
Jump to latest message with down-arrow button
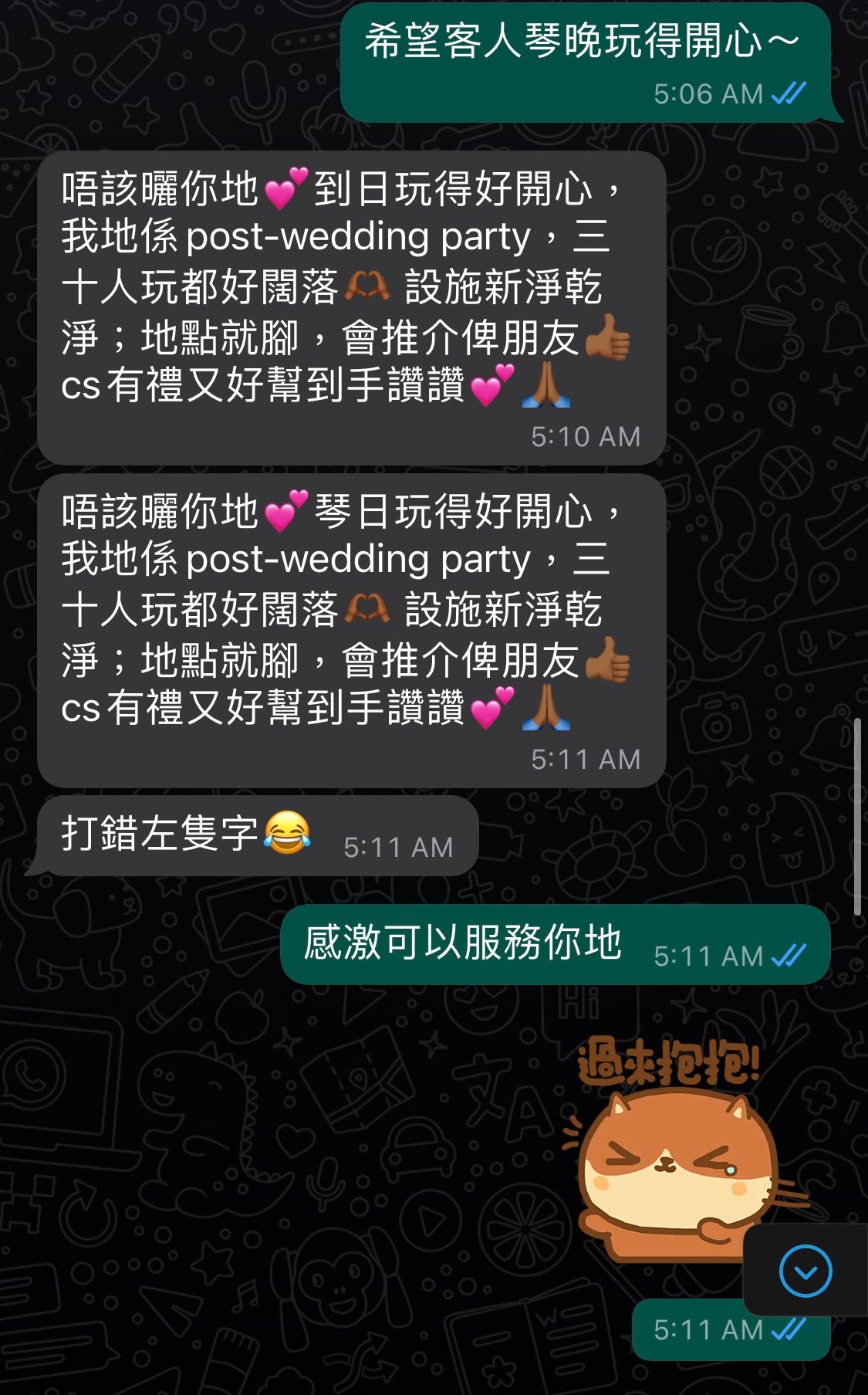805,1271
